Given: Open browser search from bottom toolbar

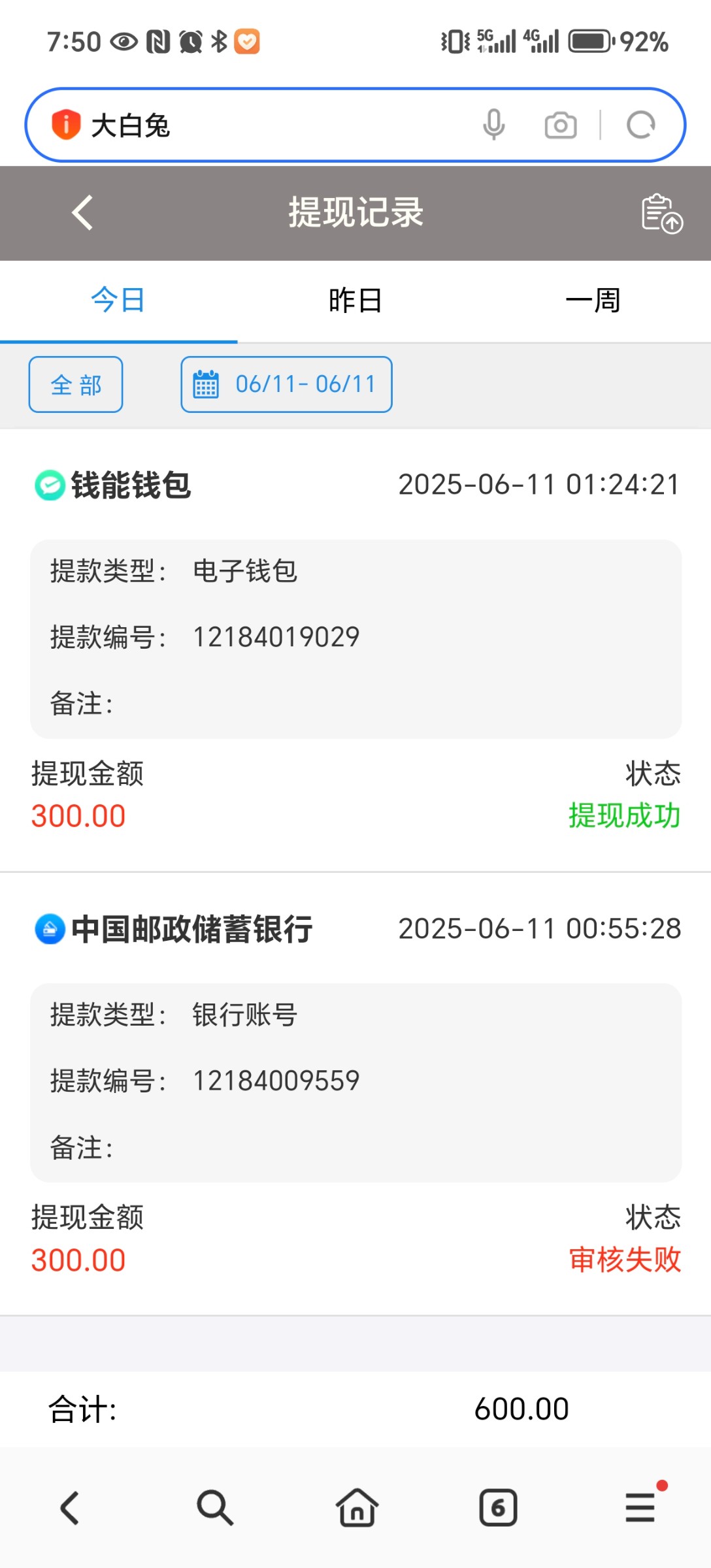Looking at the screenshot, I should [x=214, y=1508].
